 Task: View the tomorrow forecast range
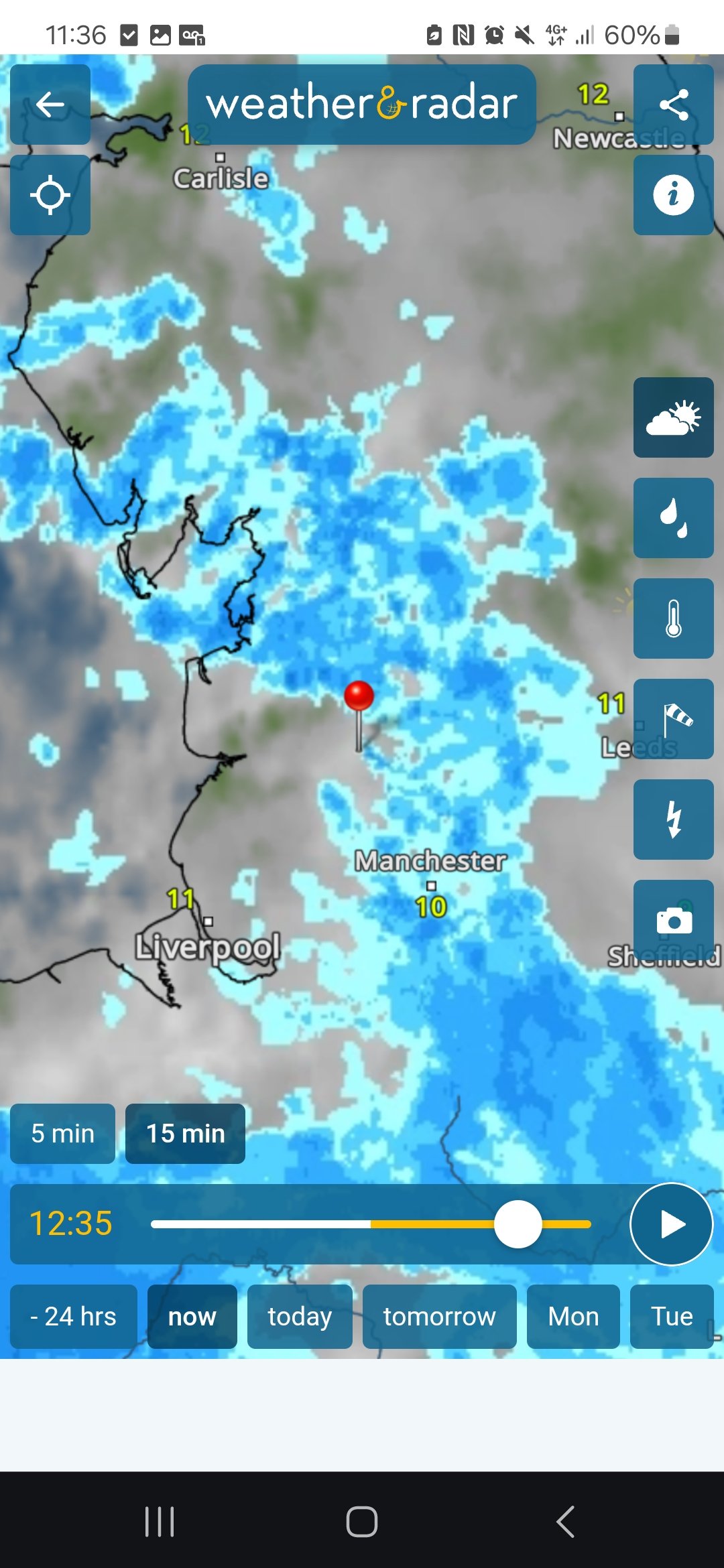click(439, 1317)
